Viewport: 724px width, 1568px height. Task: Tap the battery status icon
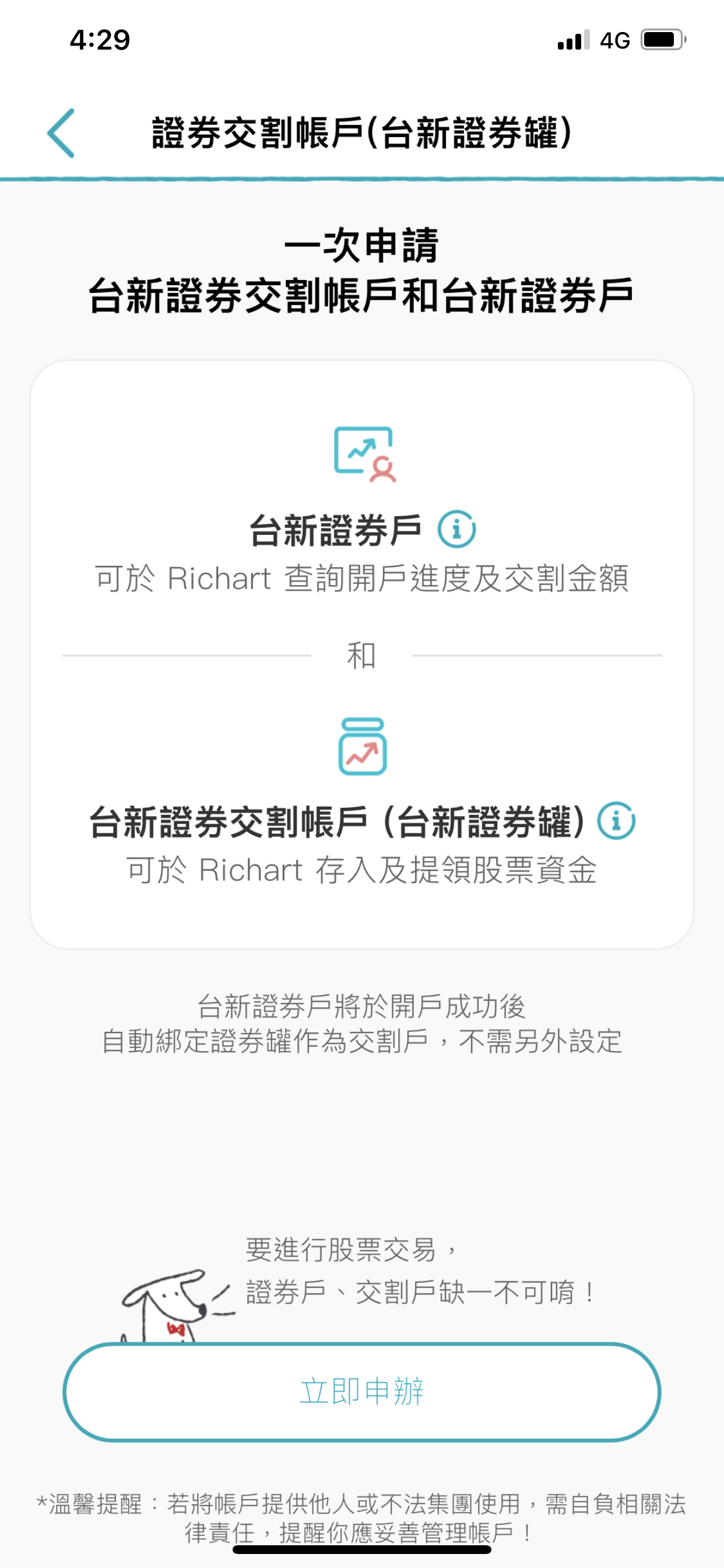click(x=661, y=40)
